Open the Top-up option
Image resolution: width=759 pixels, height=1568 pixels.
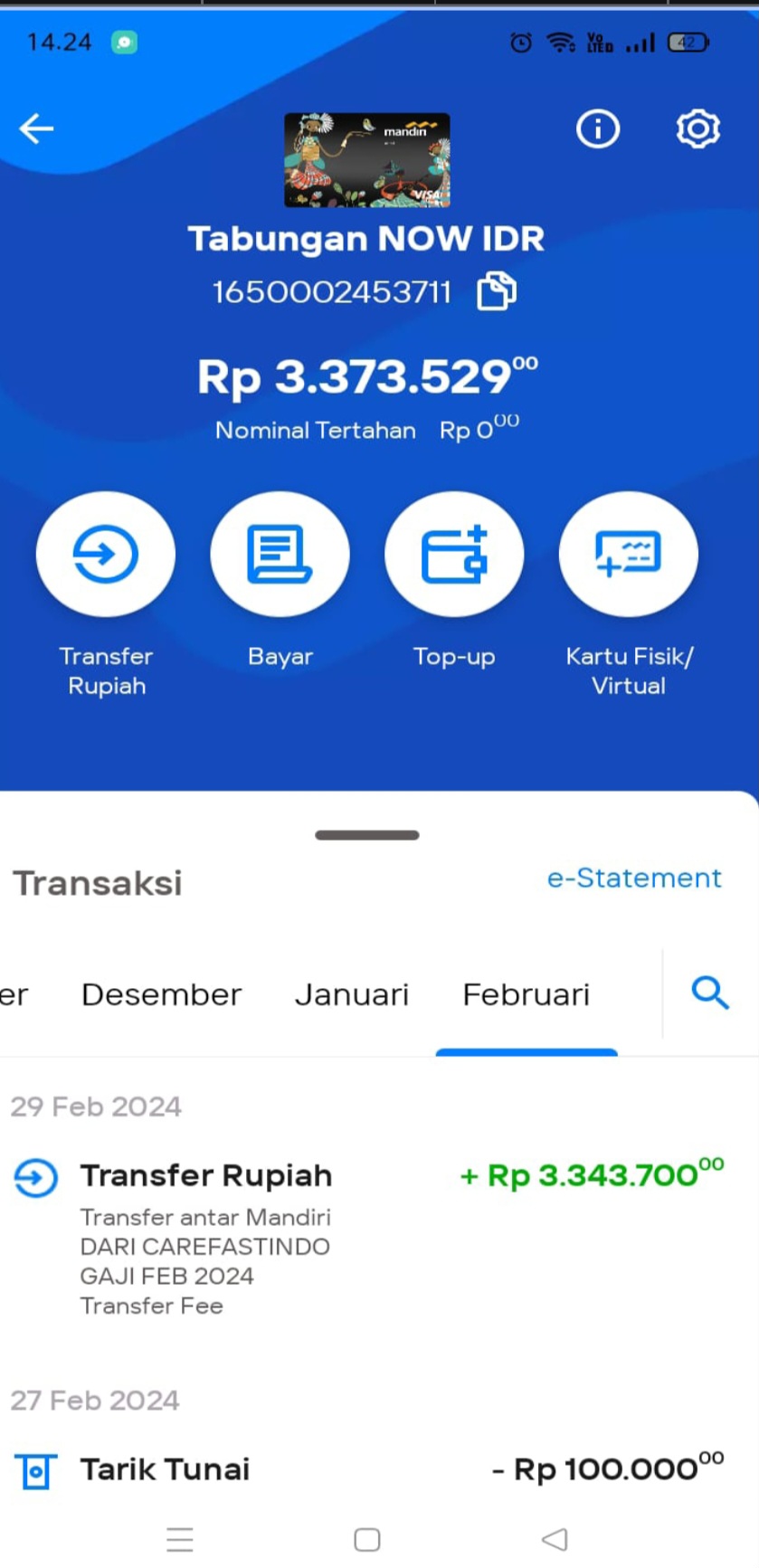454,554
